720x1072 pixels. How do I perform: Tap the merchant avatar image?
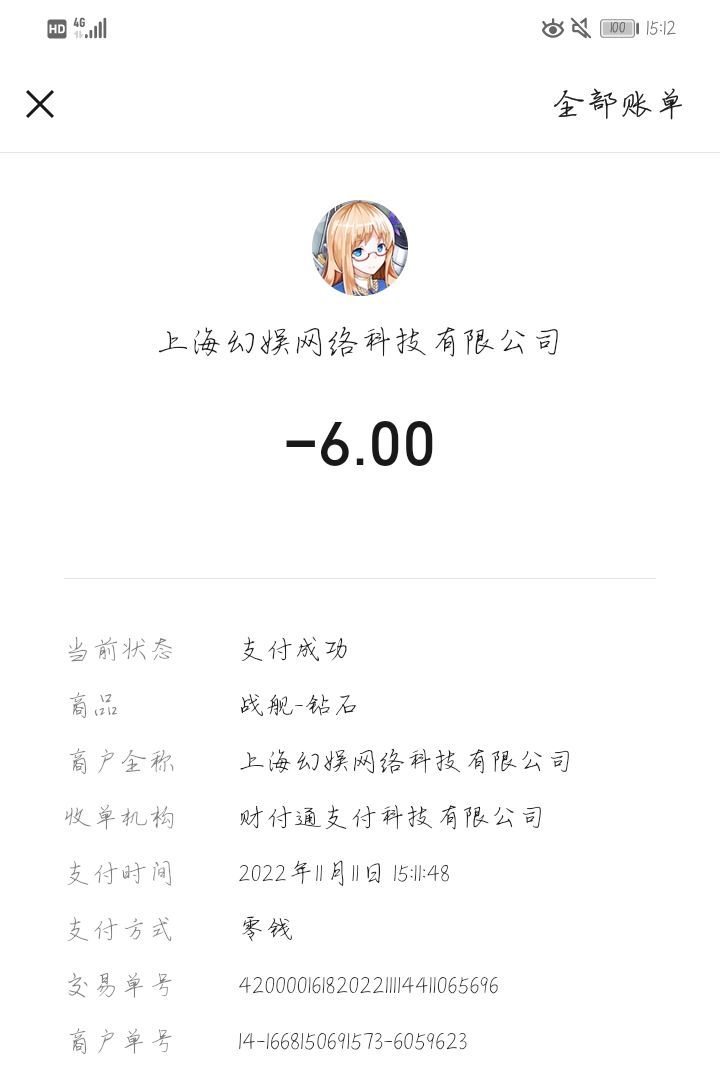(360, 247)
